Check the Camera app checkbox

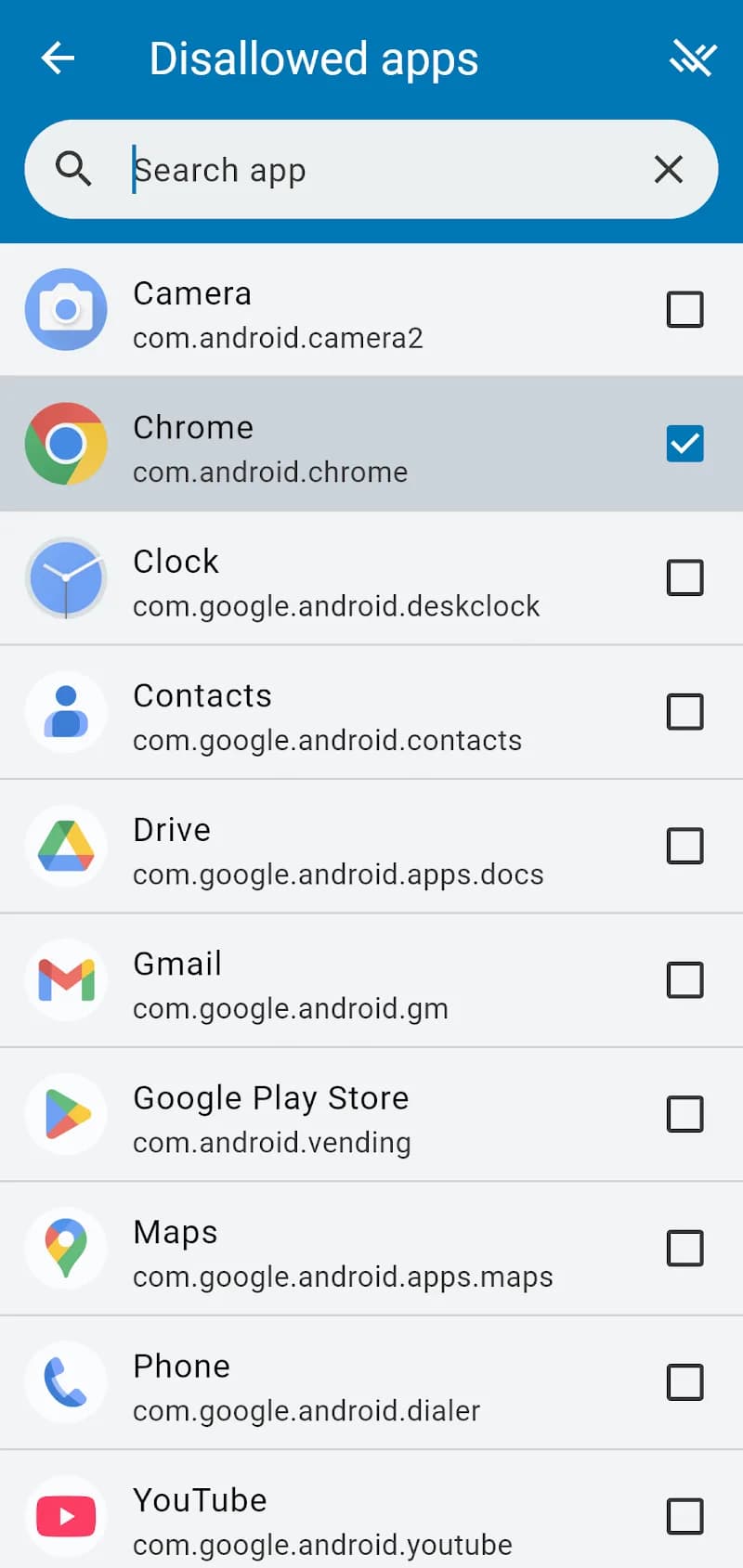click(x=684, y=311)
